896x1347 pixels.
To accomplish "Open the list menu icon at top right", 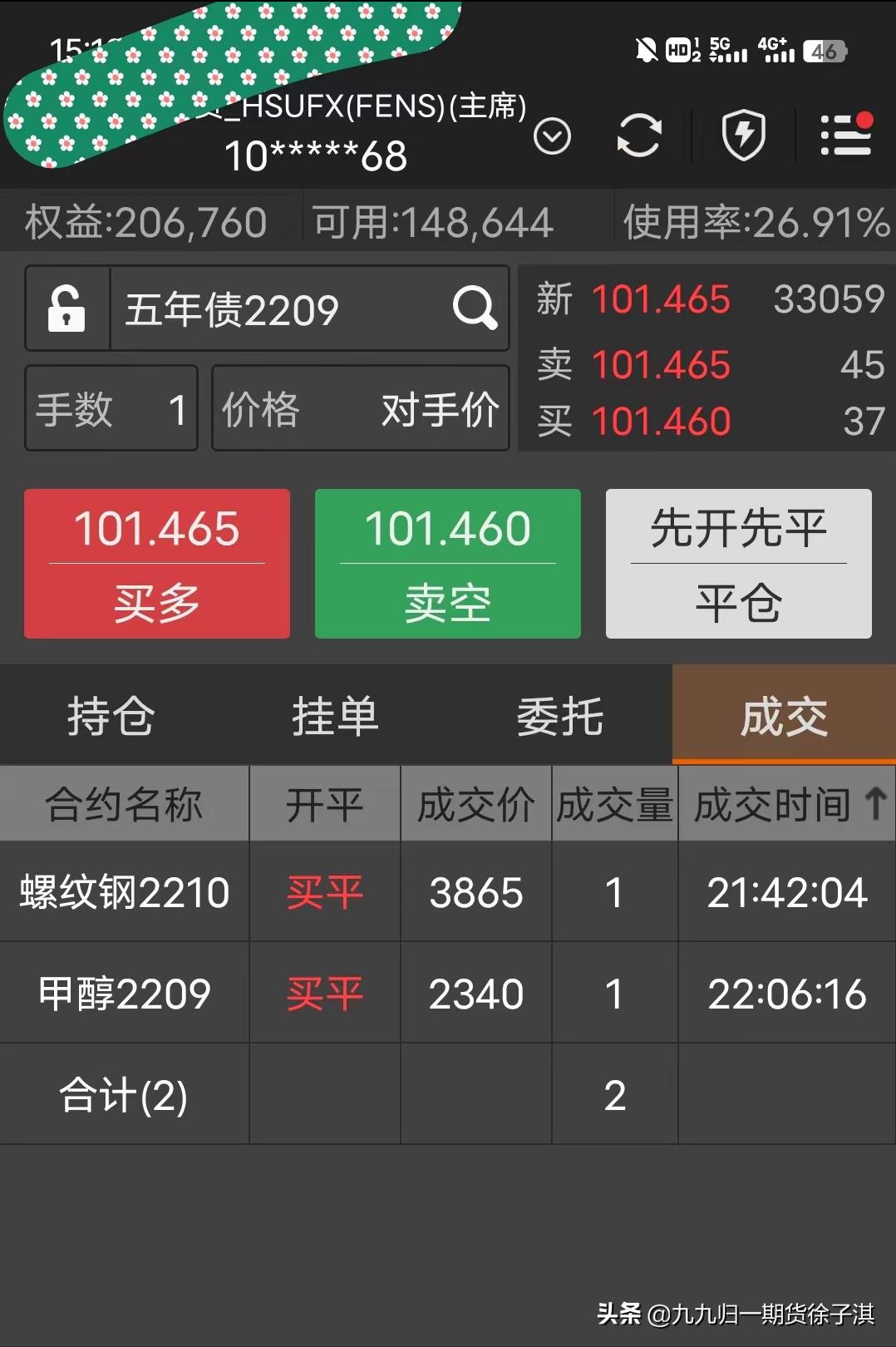I will point(843,136).
